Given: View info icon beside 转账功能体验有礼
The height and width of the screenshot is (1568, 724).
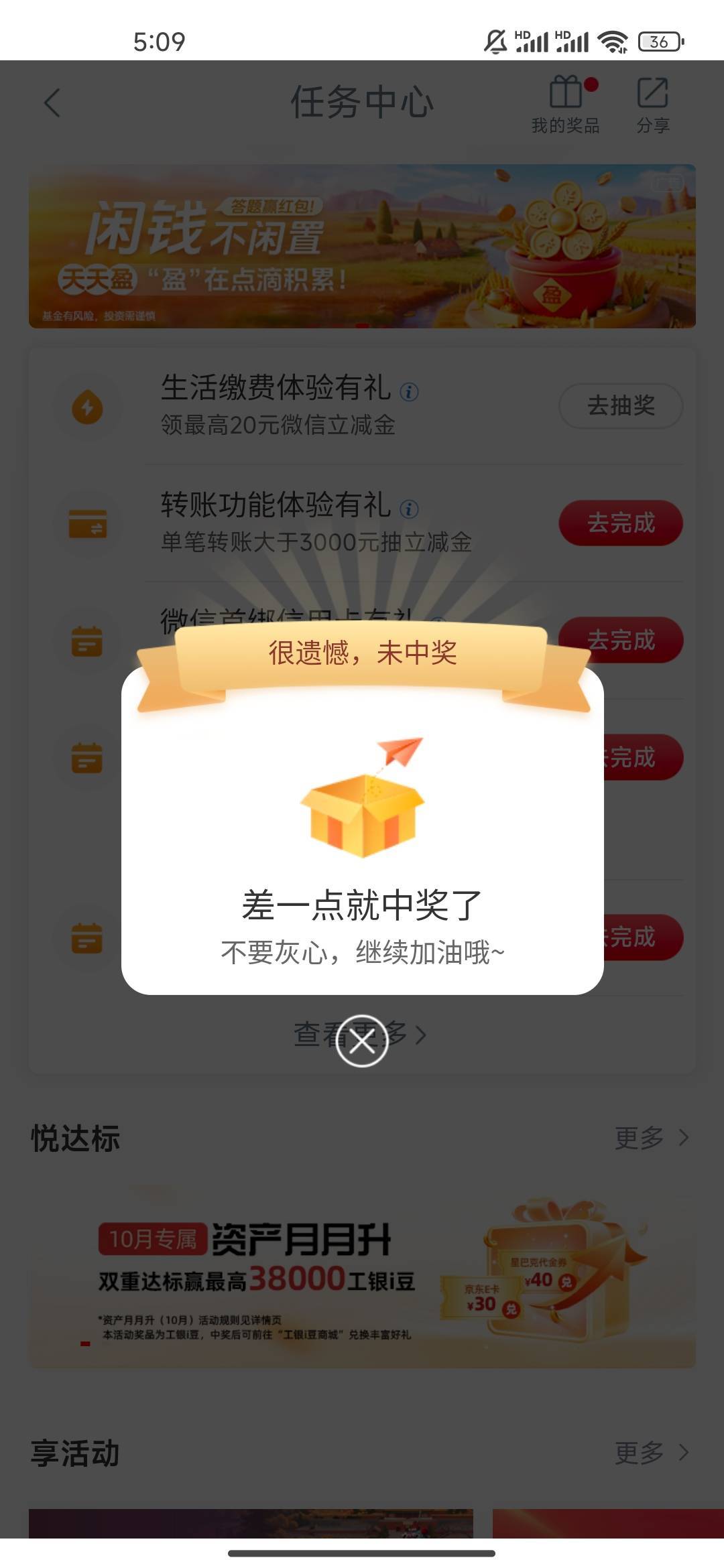Looking at the screenshot, I should pyautogui.click(x=409, y=509).
